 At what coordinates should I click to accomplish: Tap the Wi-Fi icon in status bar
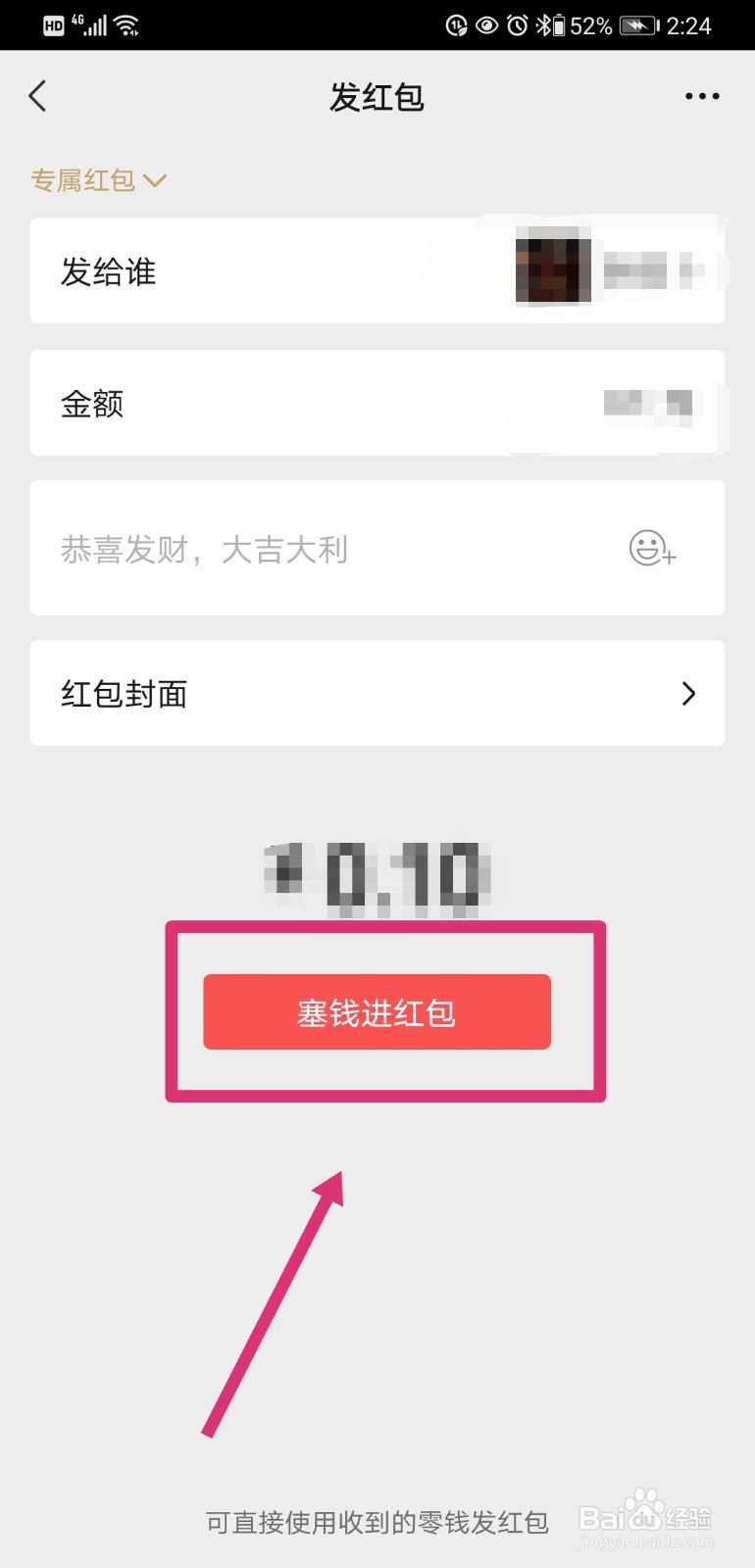point(126,24)
